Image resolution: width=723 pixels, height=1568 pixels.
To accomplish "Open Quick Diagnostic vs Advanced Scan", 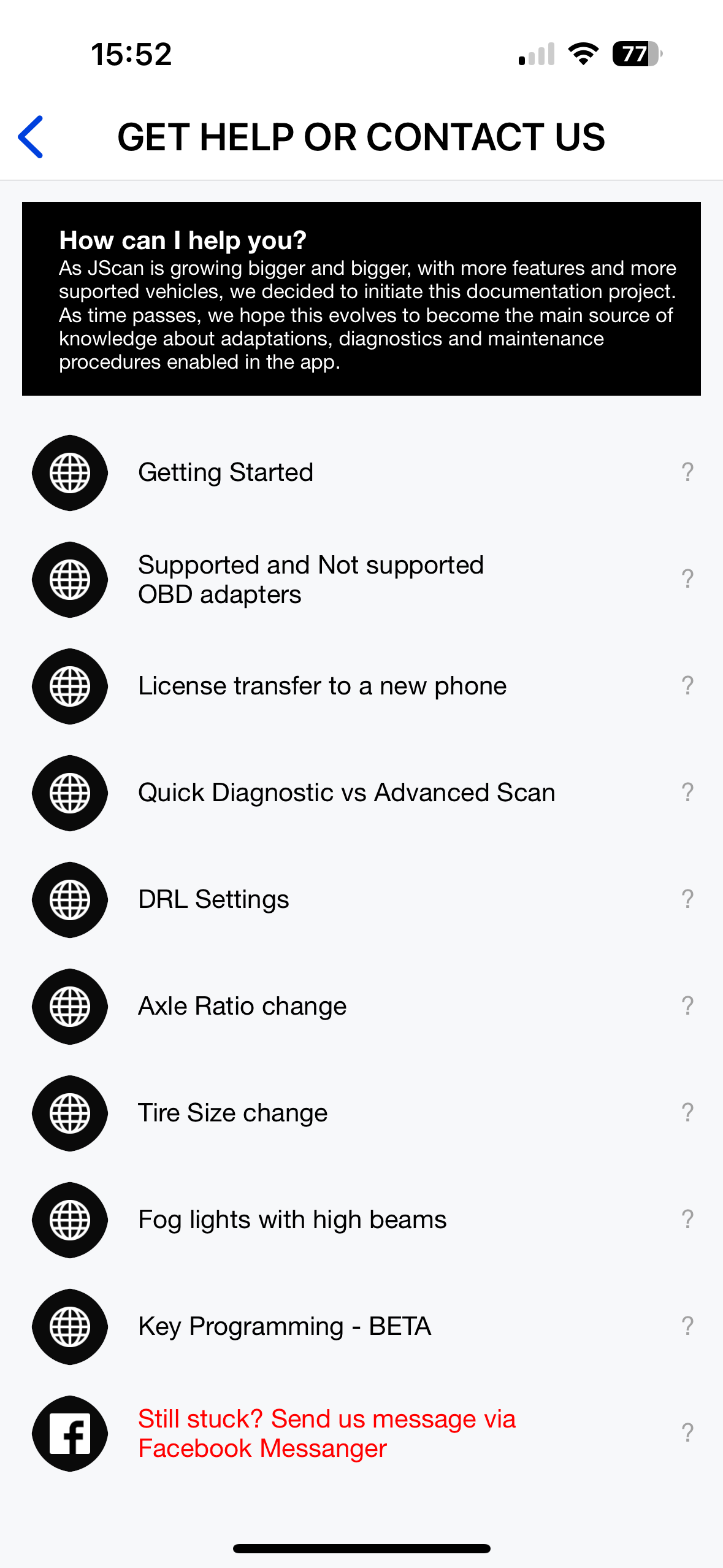I will click(x=346, y=793).
